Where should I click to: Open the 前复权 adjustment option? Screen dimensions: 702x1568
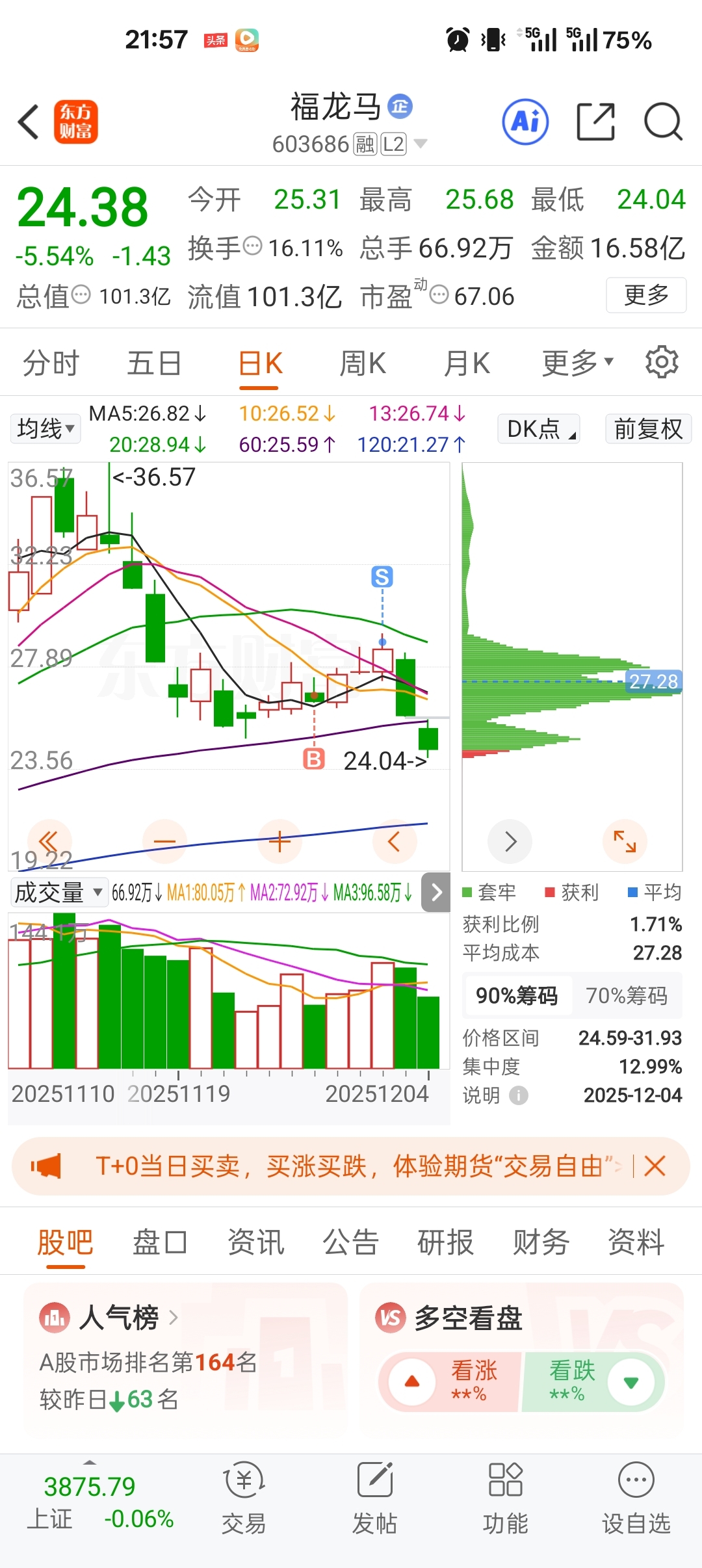click(x=648, y=429)
